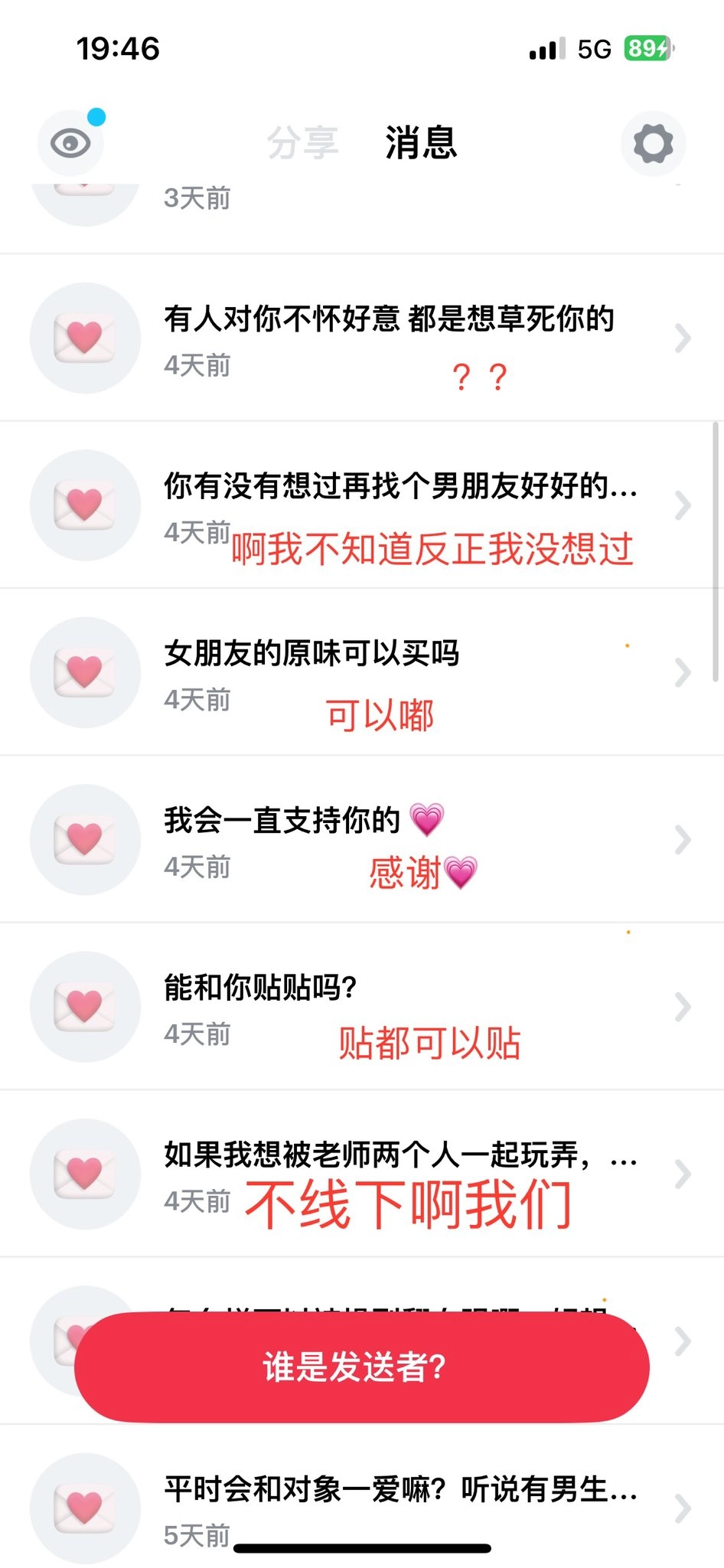Viewport: 724px width, 1568px height.
Task: Tap the eye icon with blue dot
Action: pyautogui.click(x=70, y=143)
